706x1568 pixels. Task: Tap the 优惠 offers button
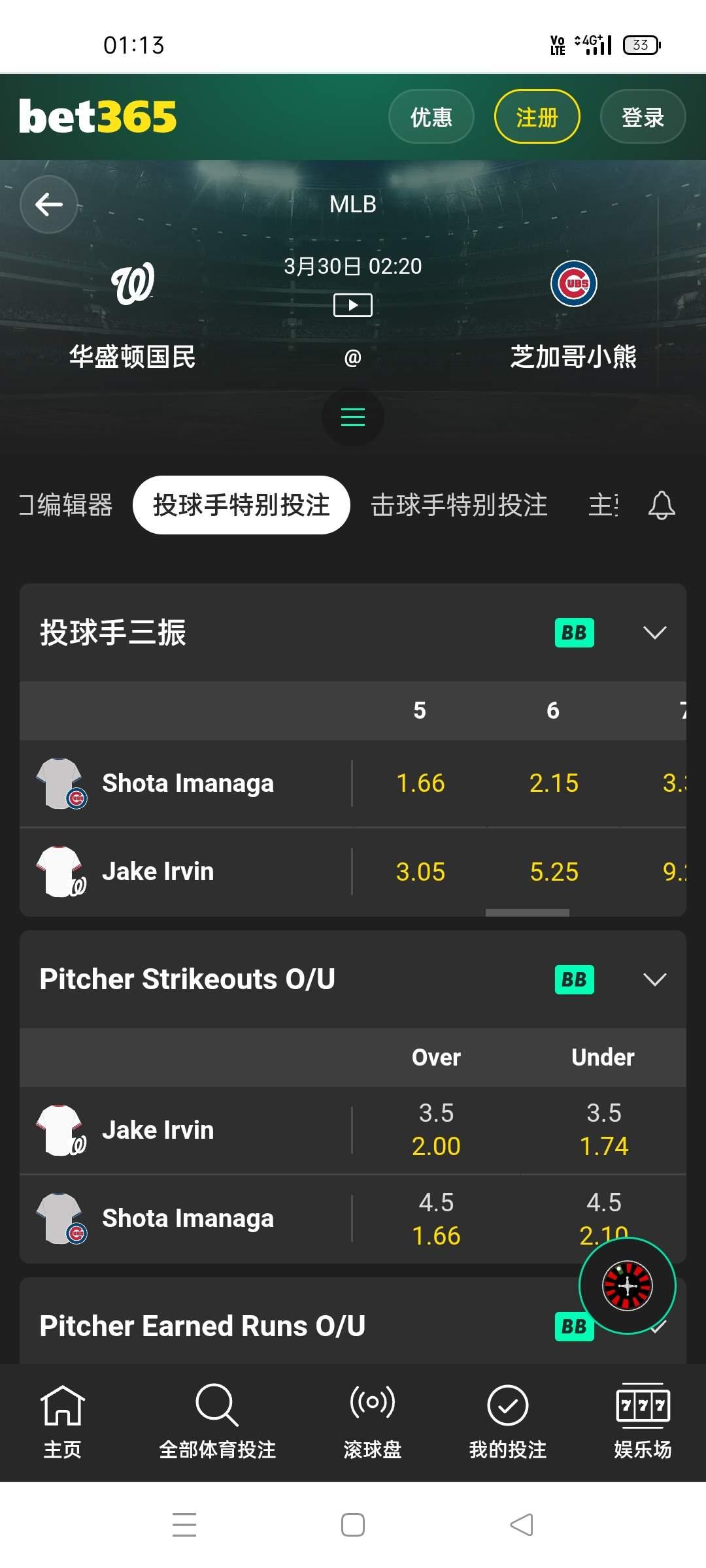pyautogui.click(x=431, y=117)
